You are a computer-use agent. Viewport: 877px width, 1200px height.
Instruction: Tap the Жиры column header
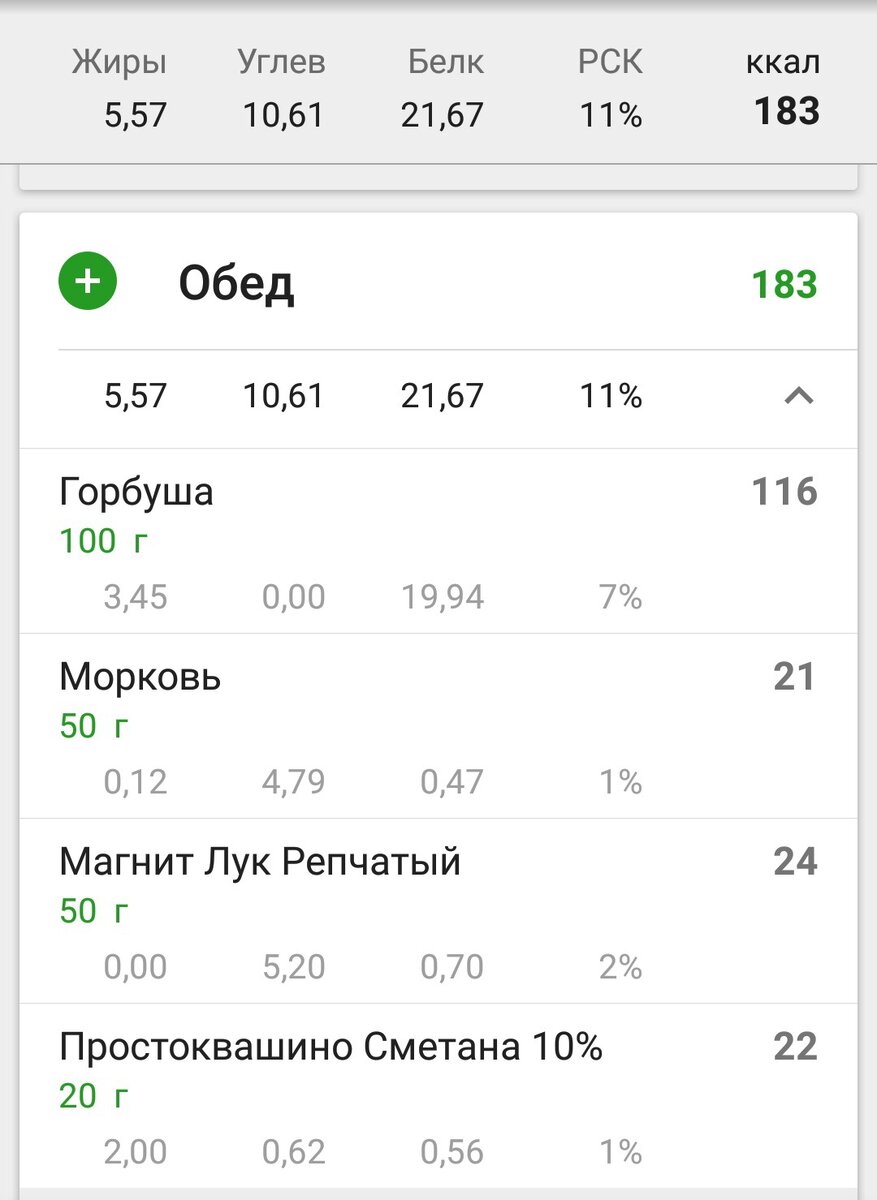(x=119, y=61)
